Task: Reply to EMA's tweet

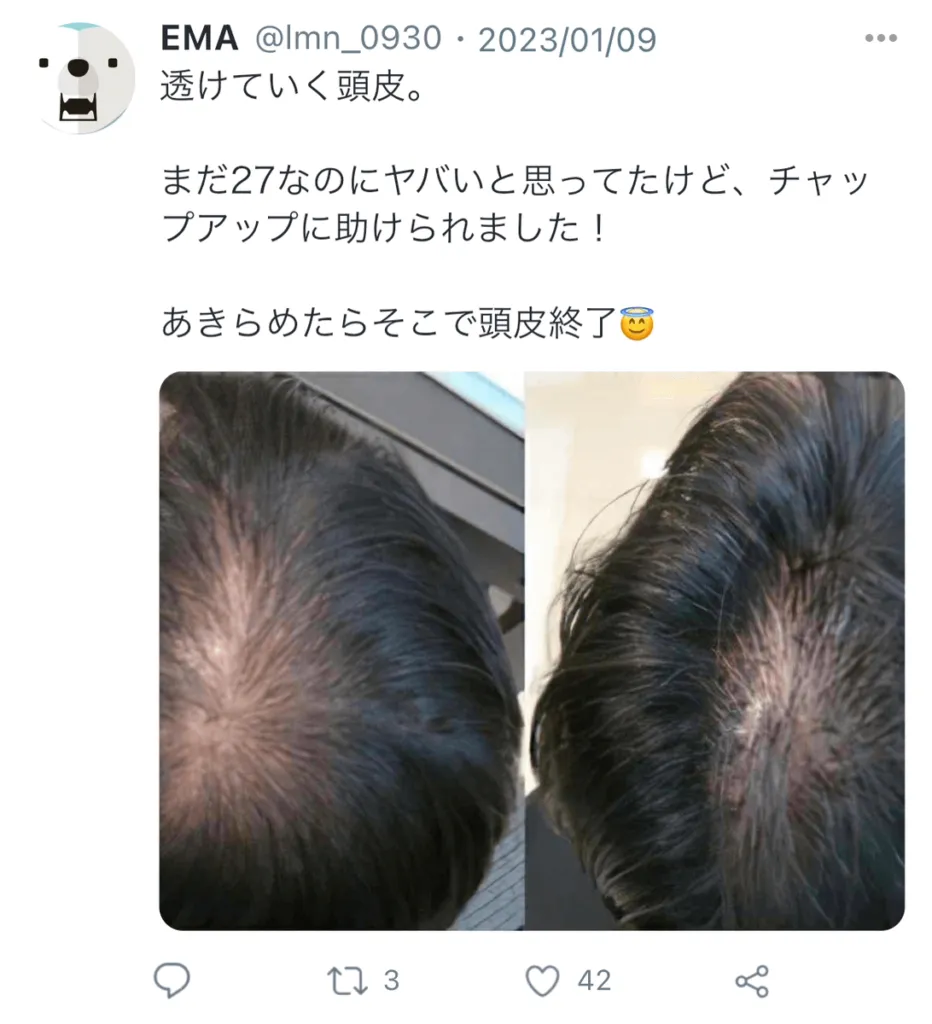Action: 172,981
